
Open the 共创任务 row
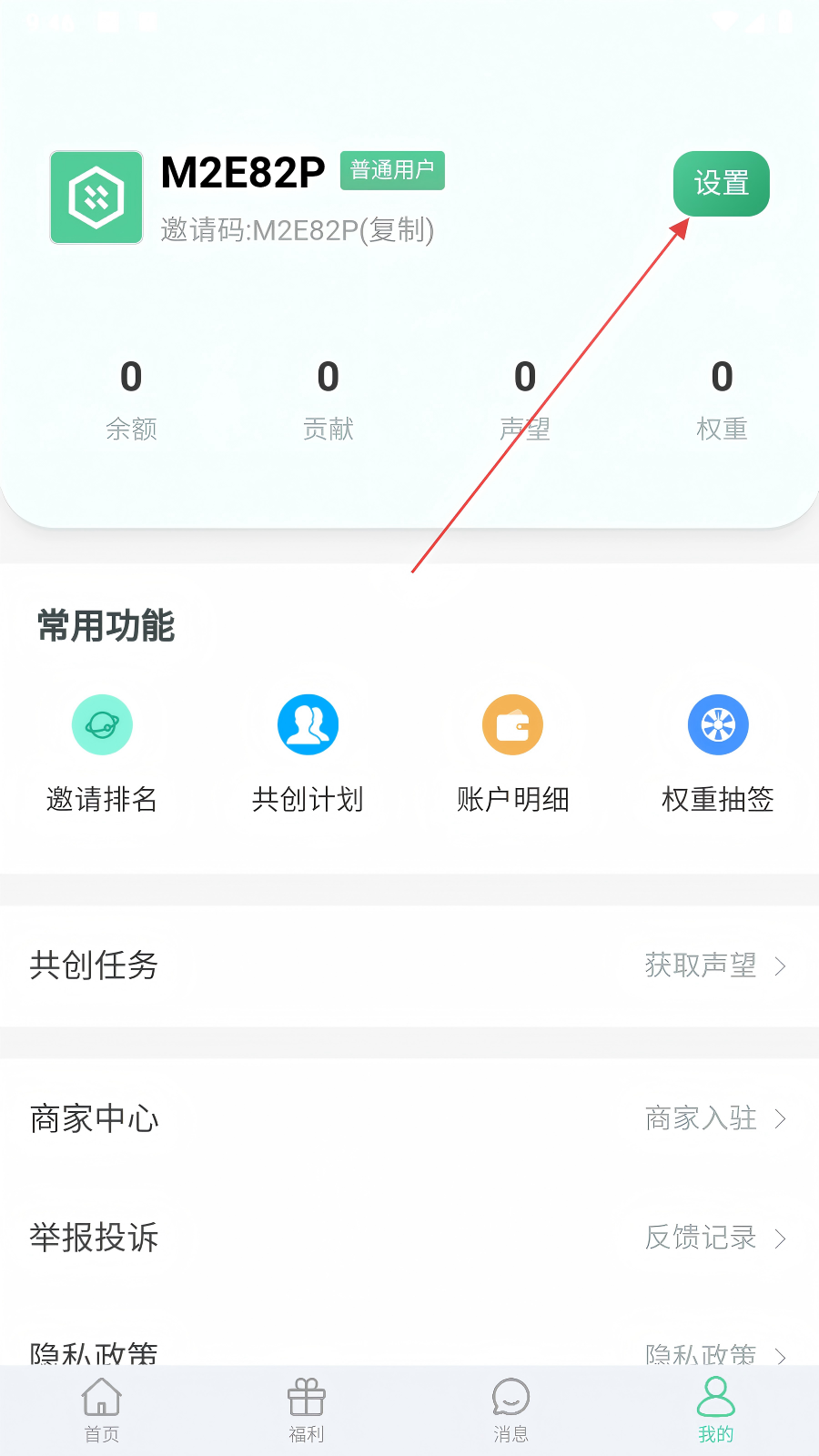tap(409, 966)
